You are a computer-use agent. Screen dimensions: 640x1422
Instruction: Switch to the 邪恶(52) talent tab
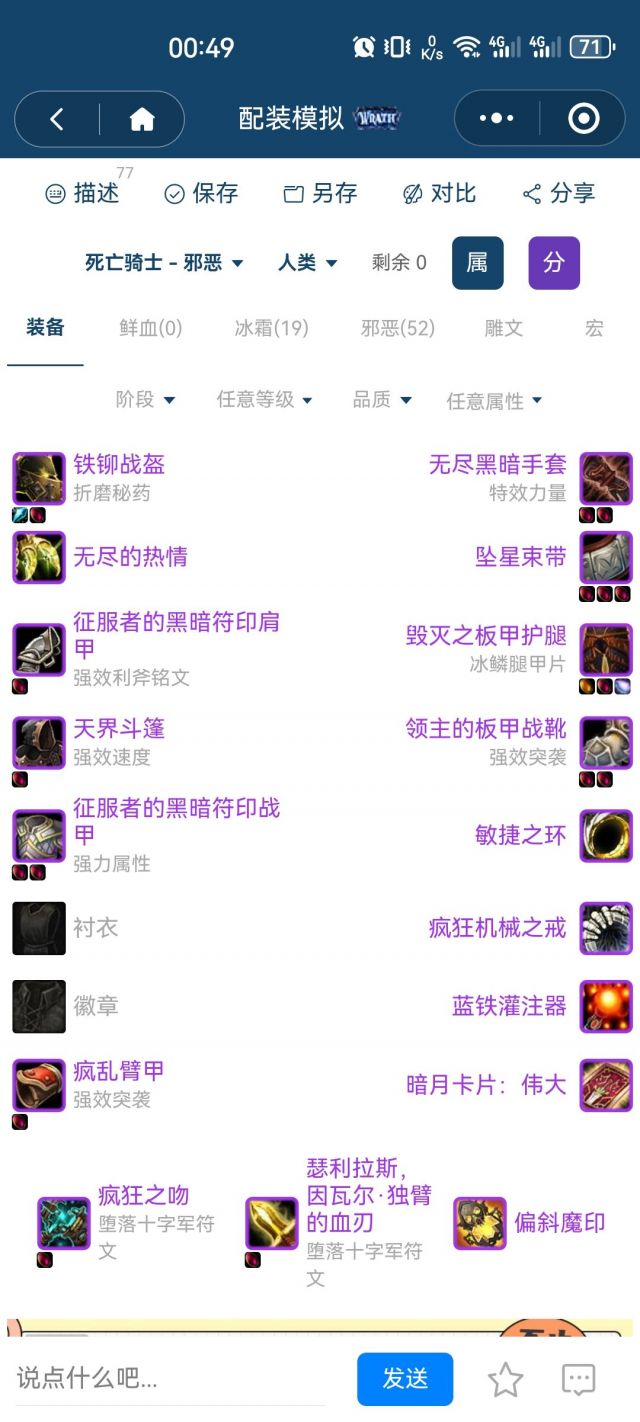coord(397,328)
